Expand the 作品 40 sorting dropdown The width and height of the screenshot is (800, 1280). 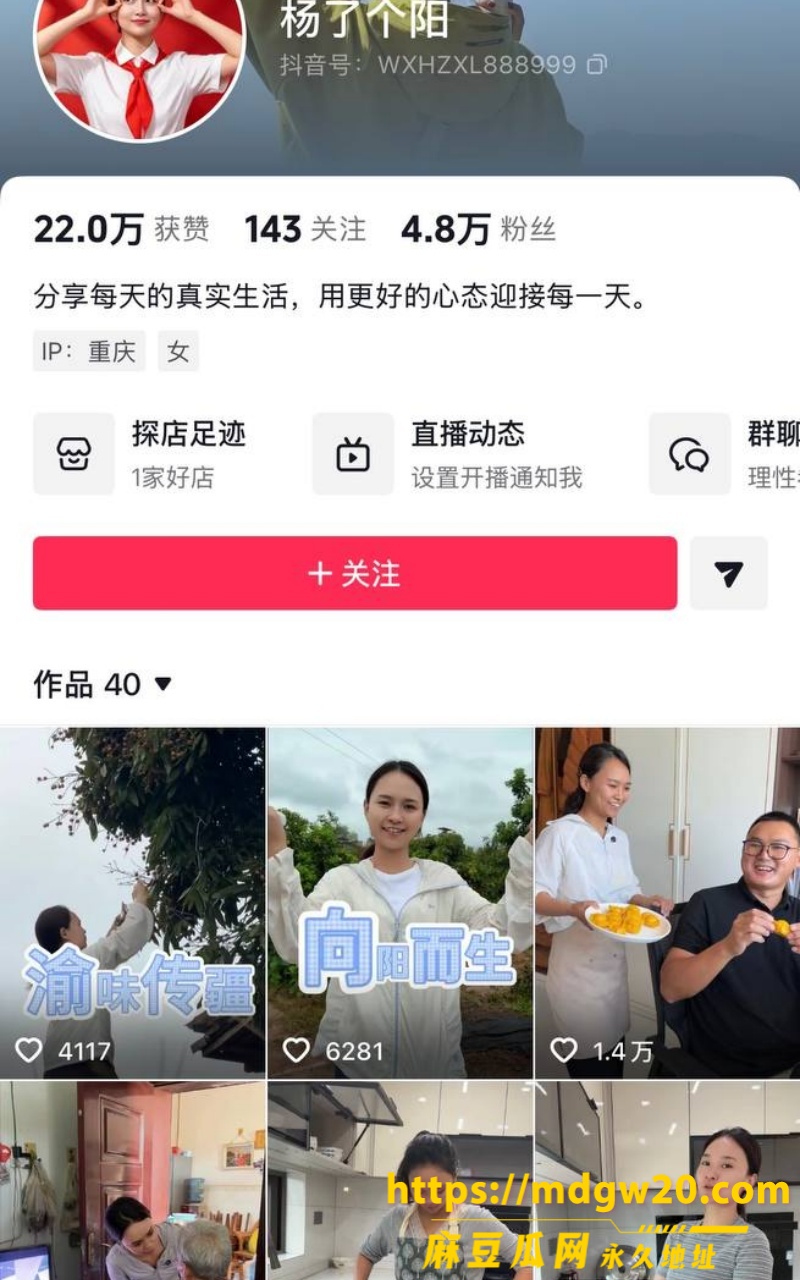(x=103, y=685)
